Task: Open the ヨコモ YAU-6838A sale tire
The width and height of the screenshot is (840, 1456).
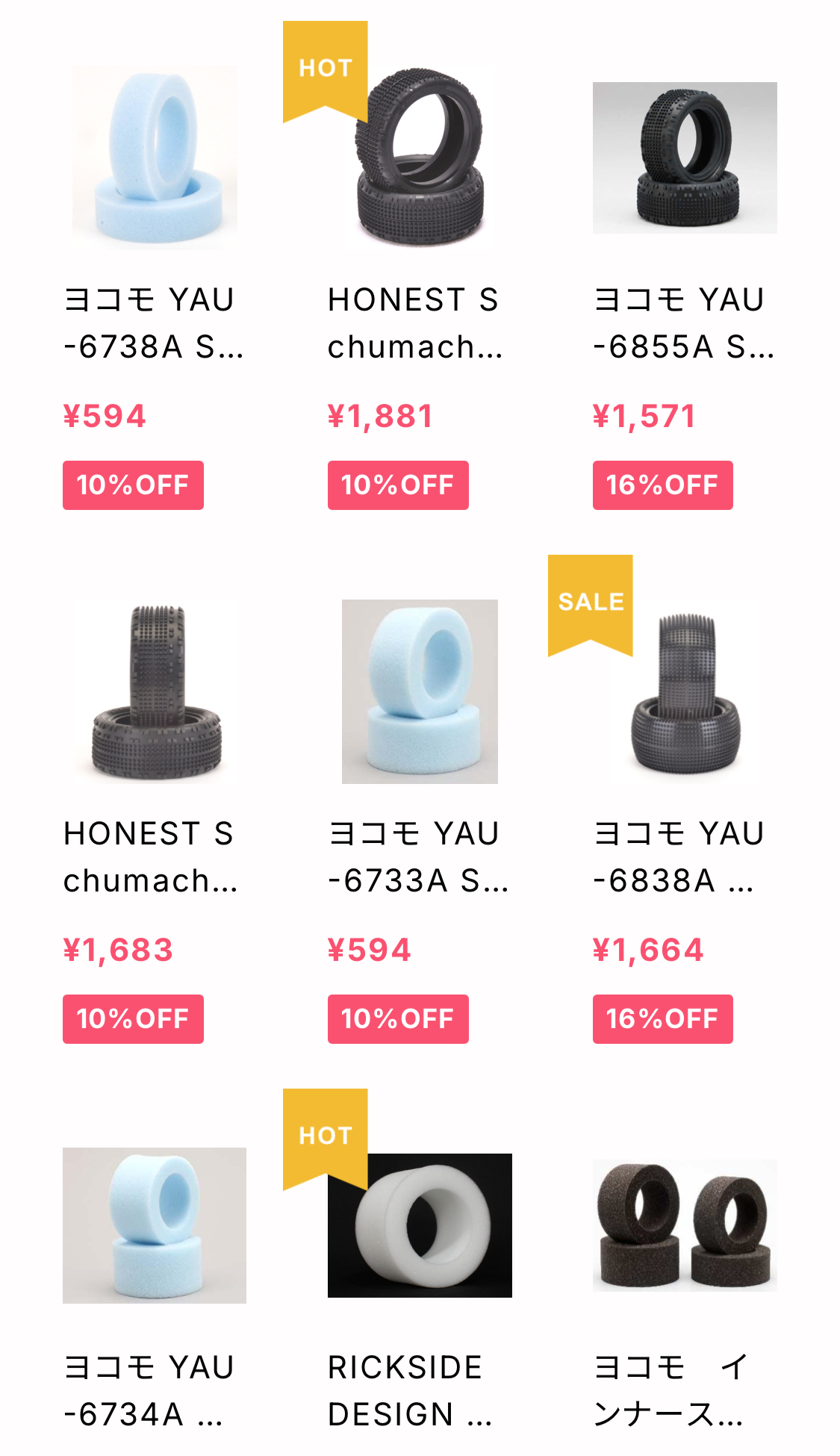Action: tap(685, 692)
